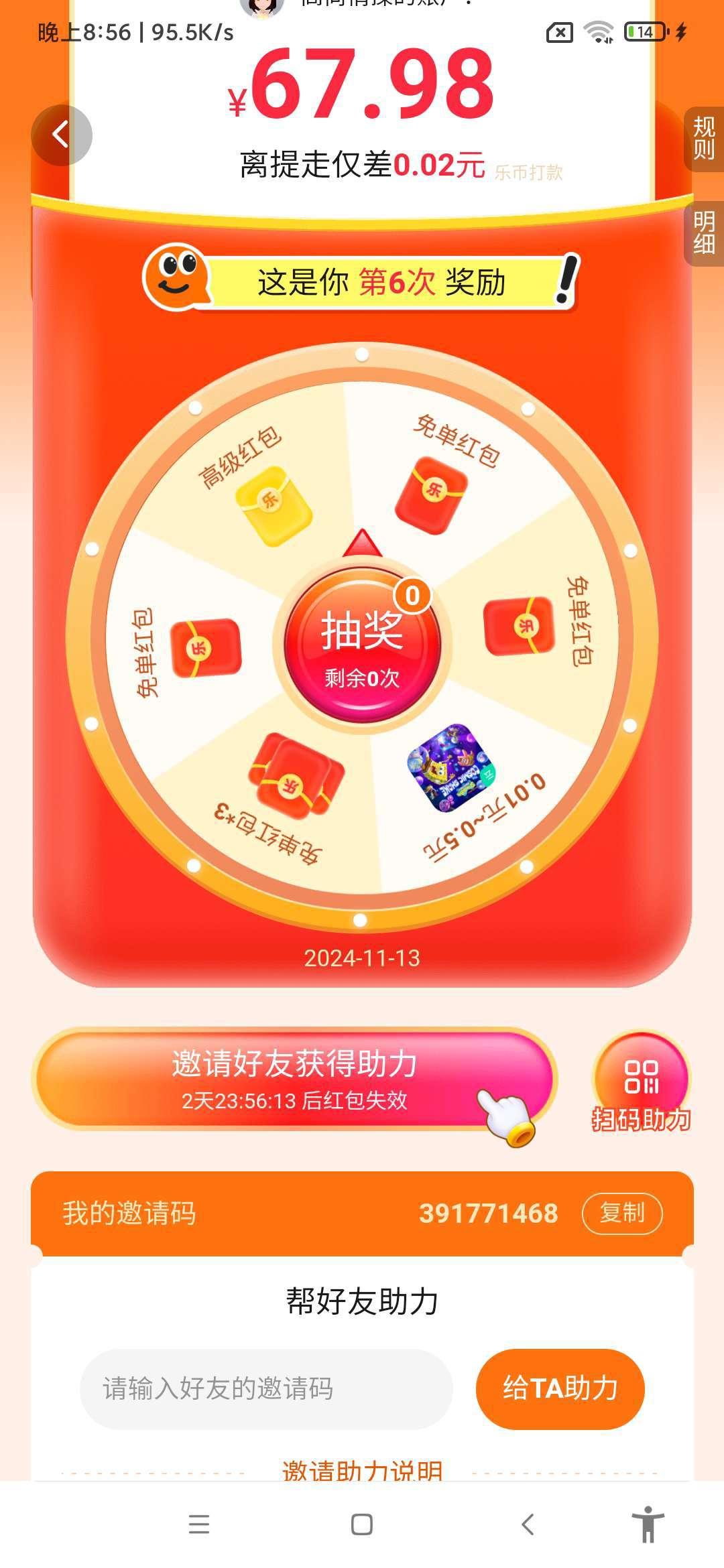This screenshot has height=1568, width=724.
Task: Go back using the round arrow button
Action: coord(62,135)
